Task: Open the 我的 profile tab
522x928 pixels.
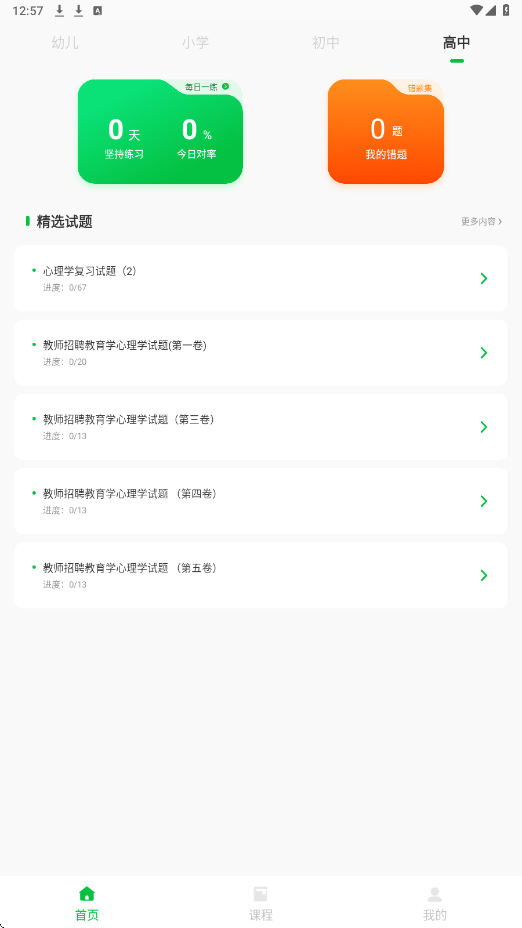Action: tap(435, 903)
